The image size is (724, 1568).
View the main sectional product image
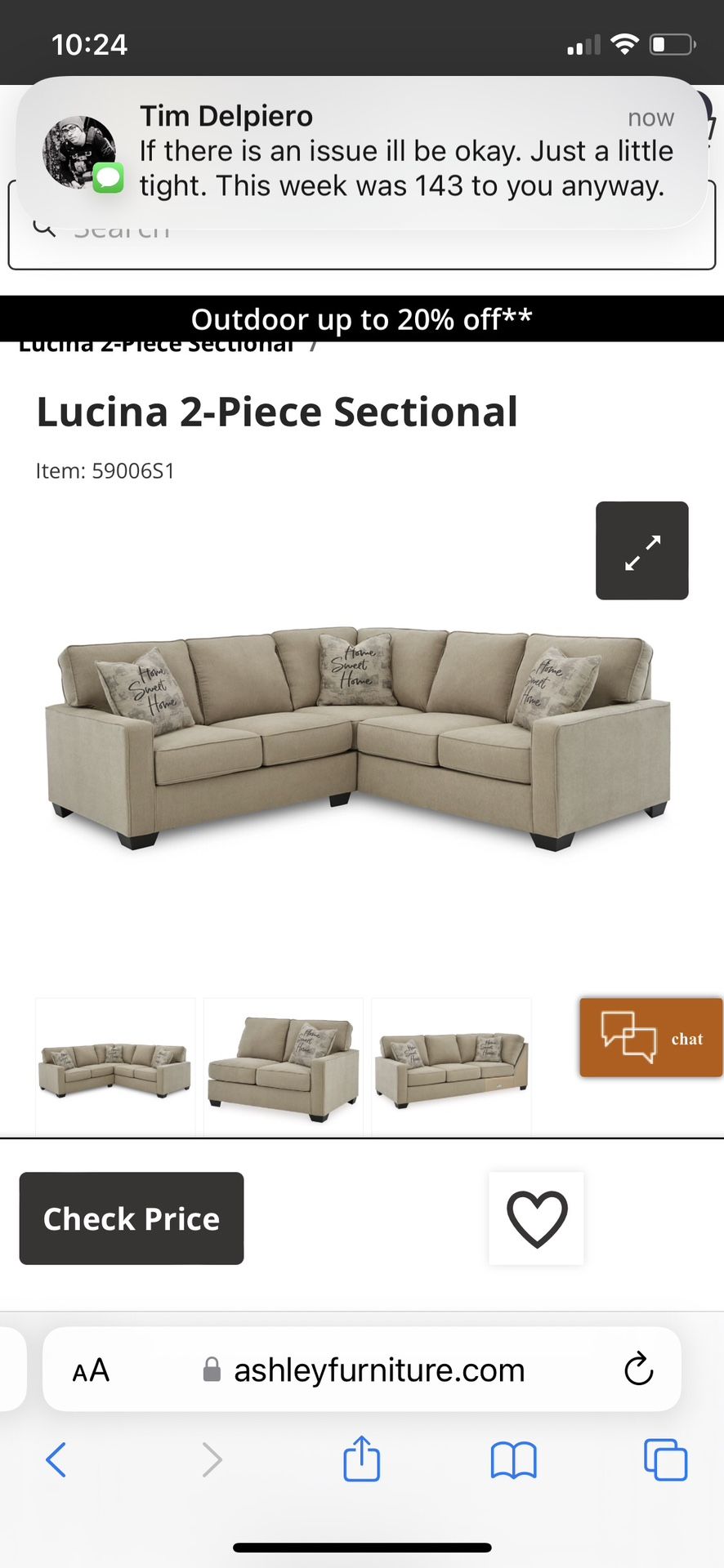tap(358, 738)
